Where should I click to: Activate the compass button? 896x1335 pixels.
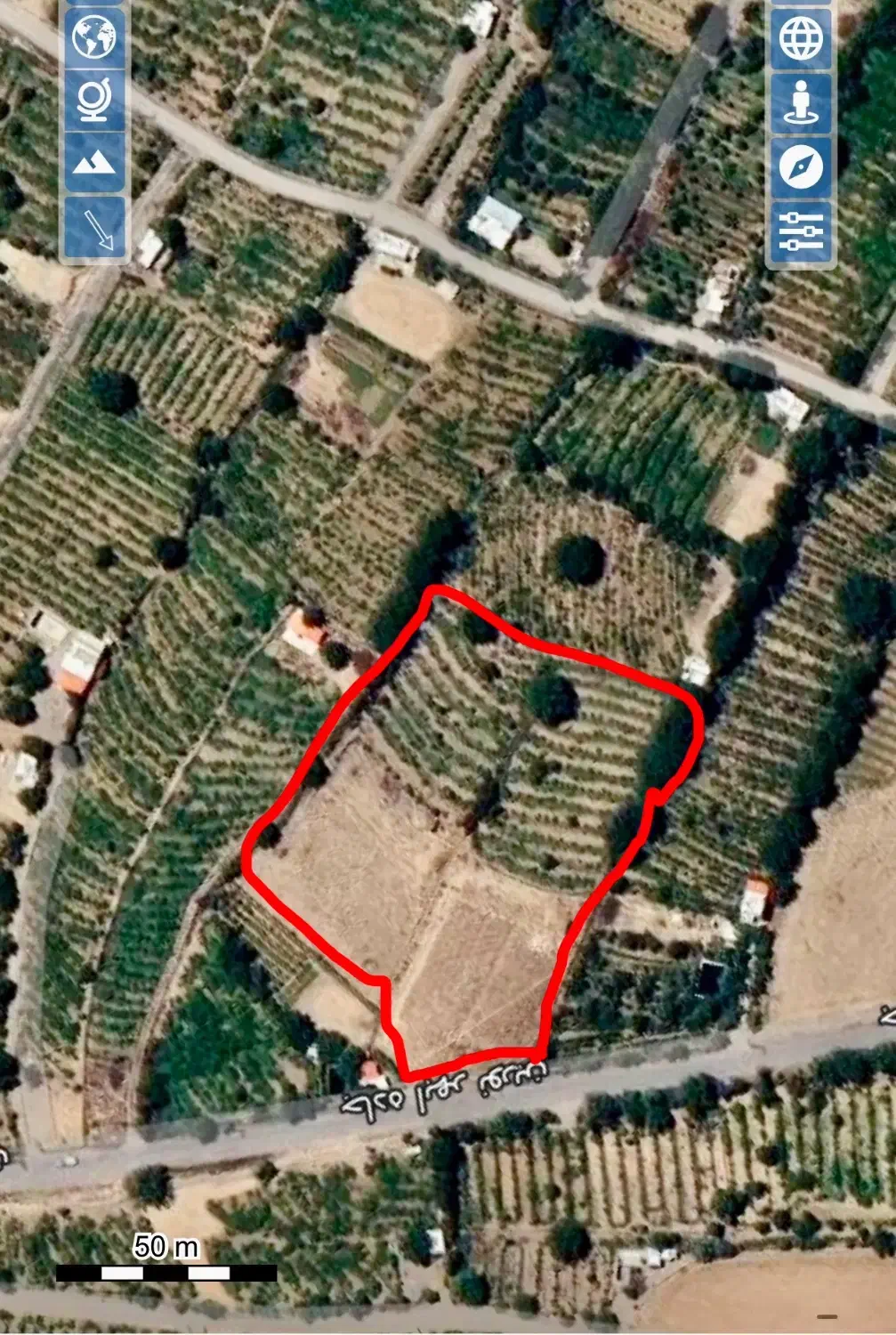click(x=801, y=166)
